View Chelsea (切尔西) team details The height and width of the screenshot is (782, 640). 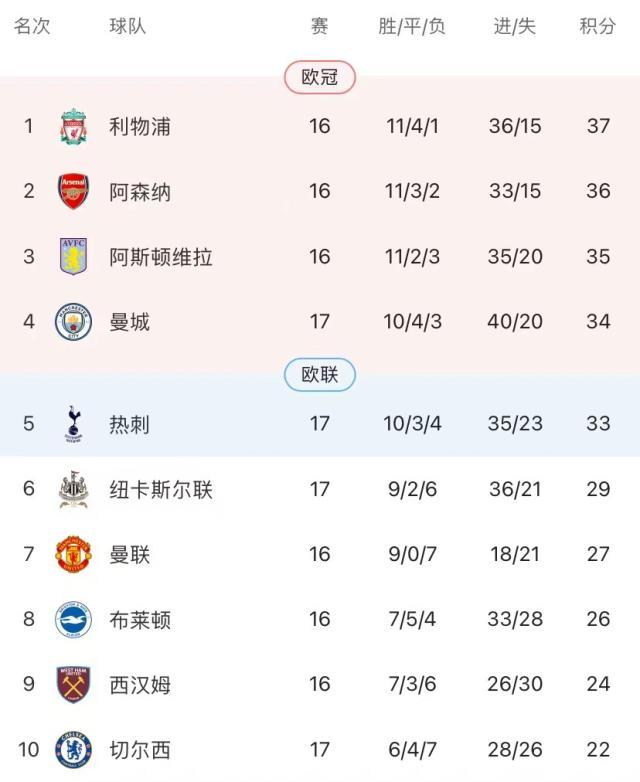click(140, 749)
